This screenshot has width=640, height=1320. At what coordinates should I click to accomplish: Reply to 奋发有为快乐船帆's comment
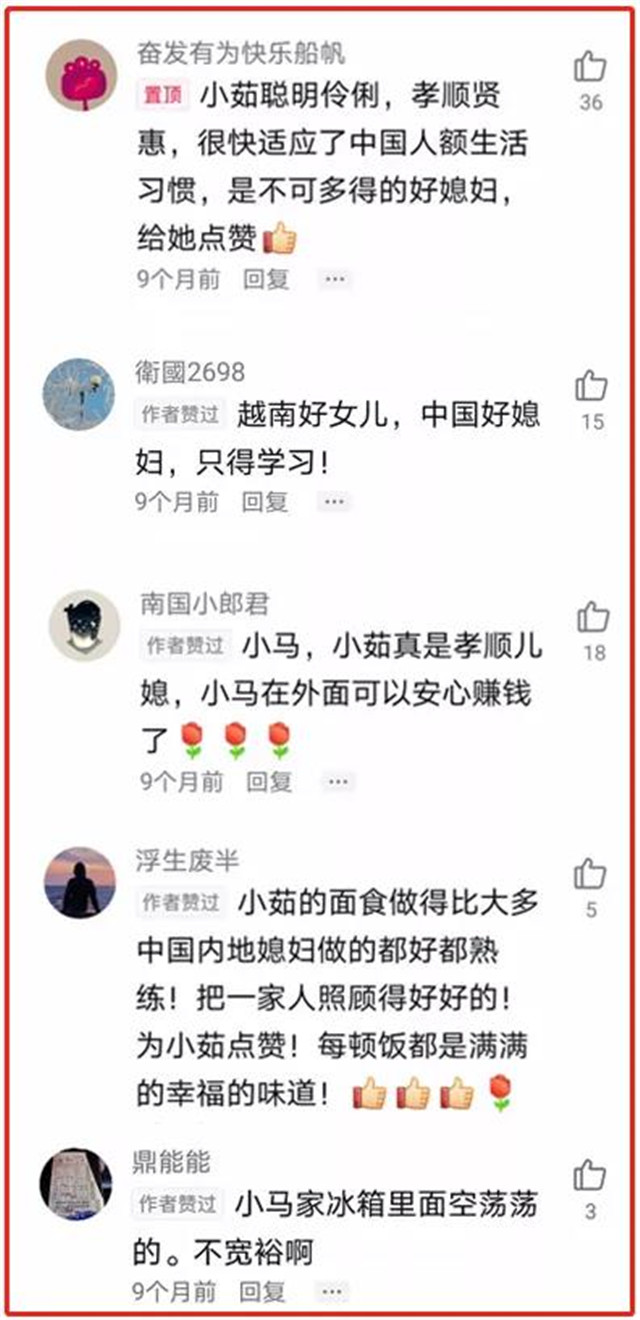click(x=267, y=279)
